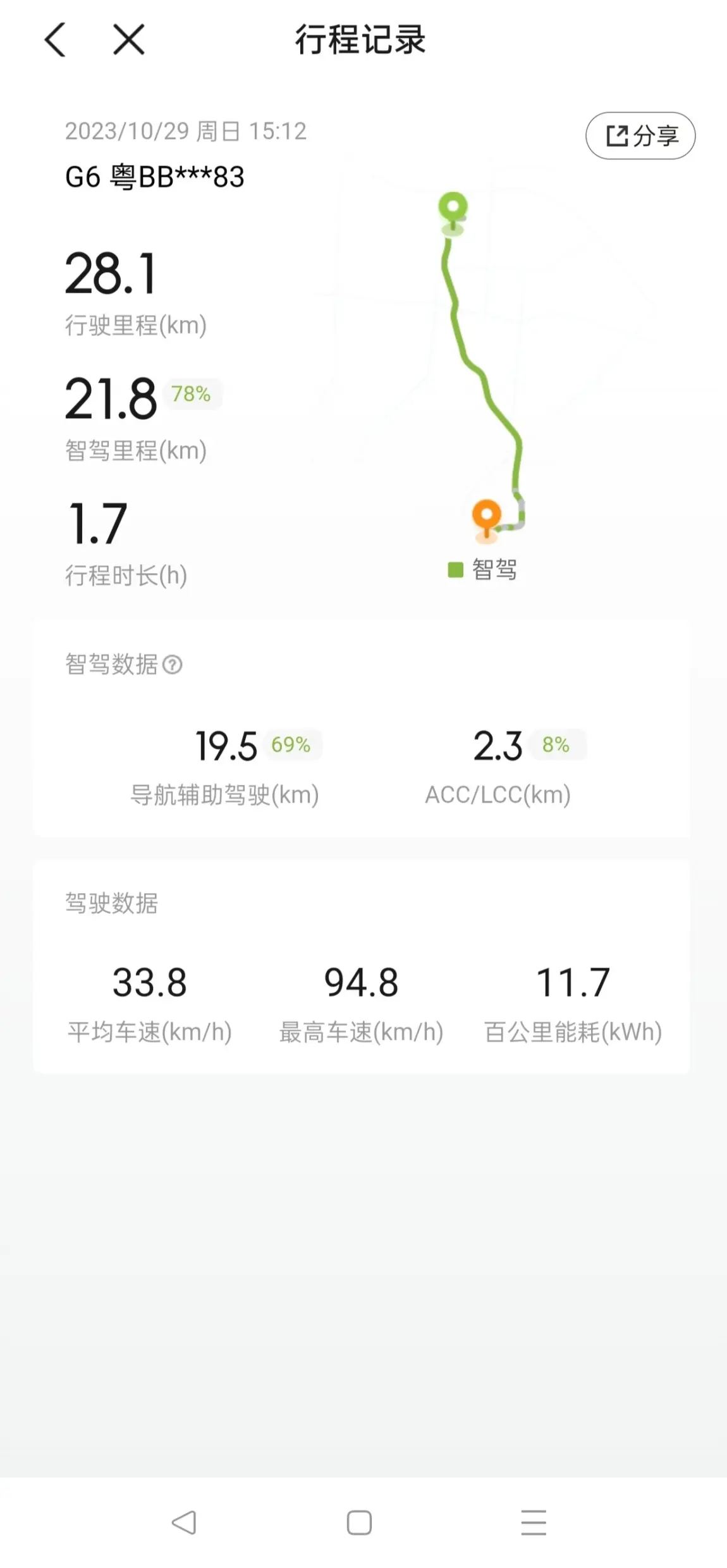The image size is (727, 1568).
Task: Tap the system home button
Action: pos(359,1522)
